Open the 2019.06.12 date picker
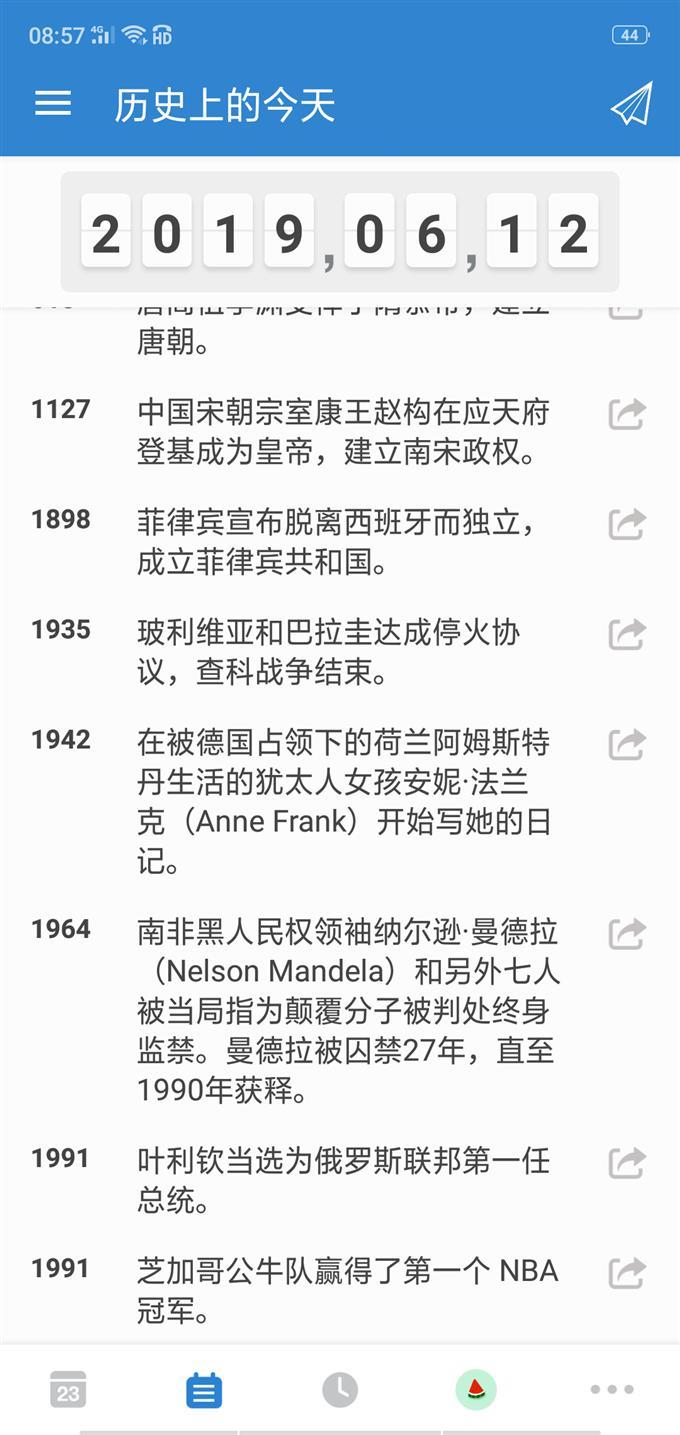 (340, 232)
